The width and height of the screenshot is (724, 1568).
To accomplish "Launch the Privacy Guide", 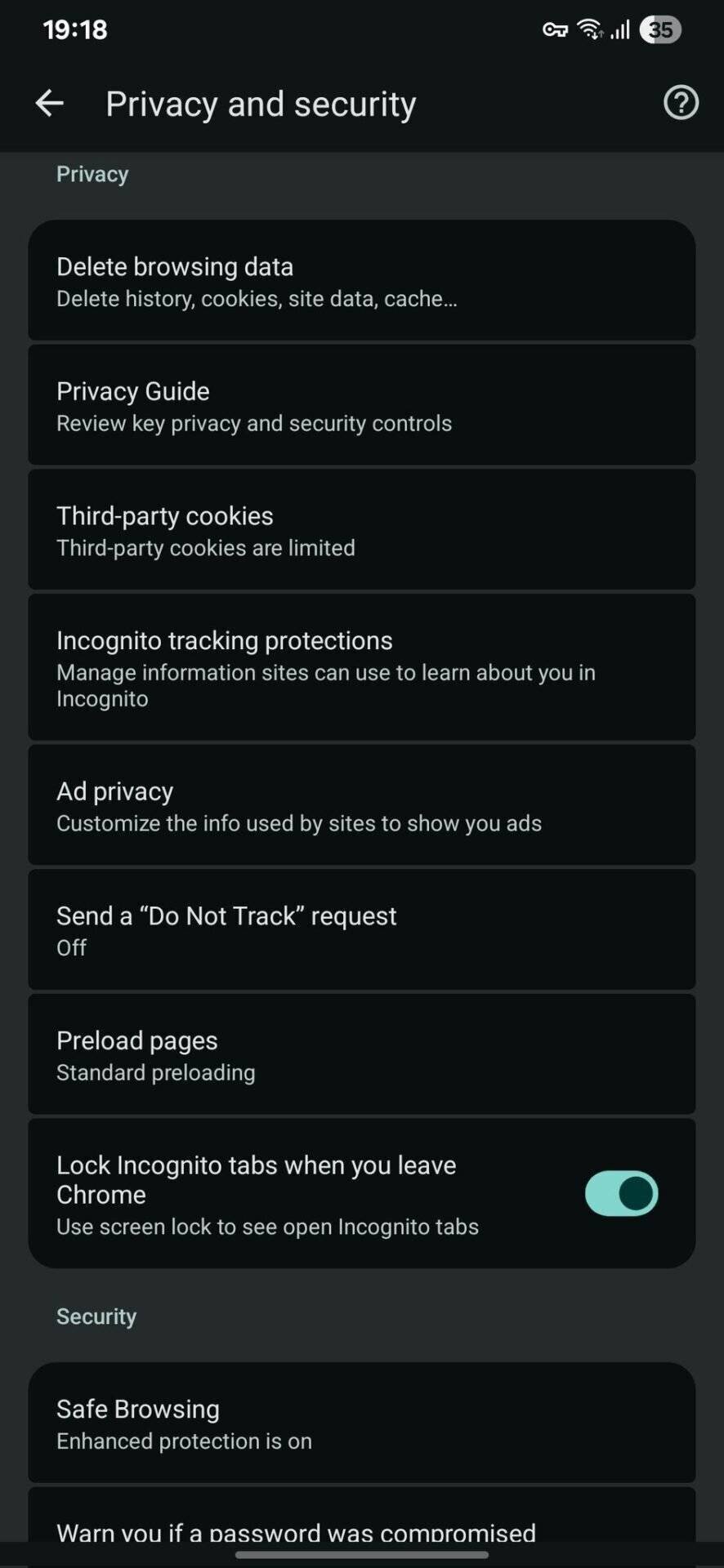I will pos(361,405).
